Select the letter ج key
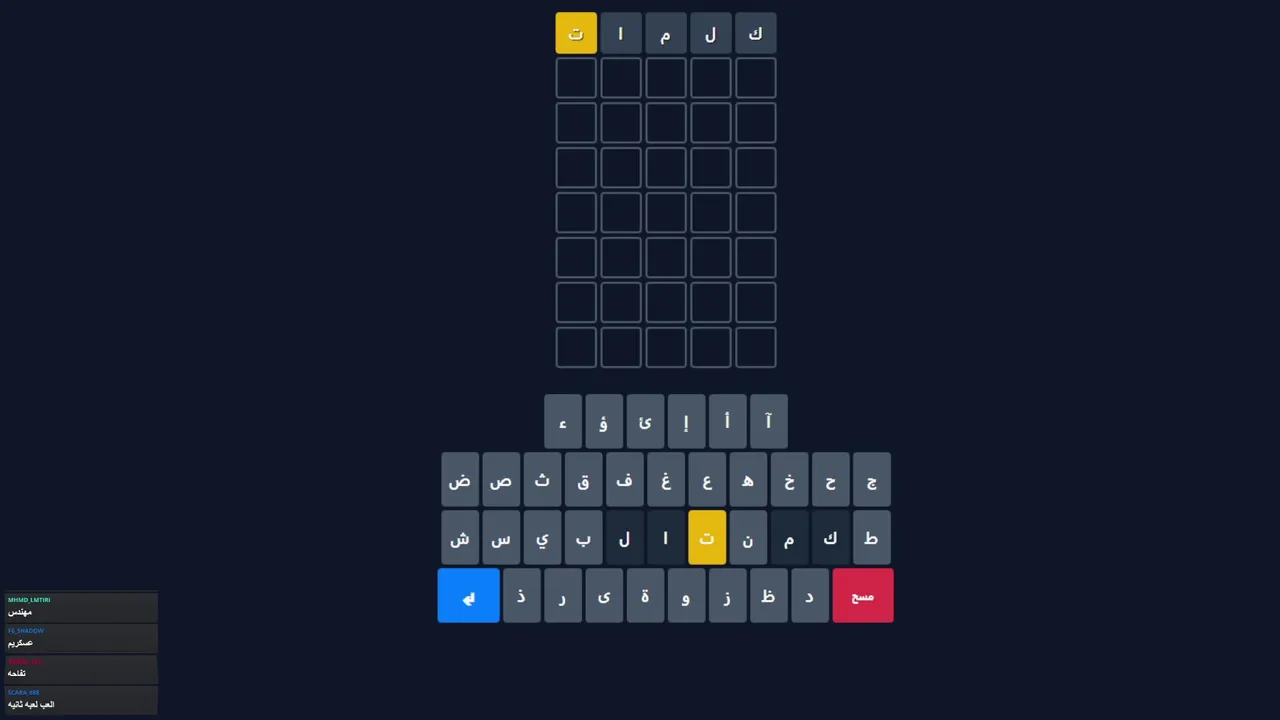This screenshot has height=720, width=1280. coord(871,481)
